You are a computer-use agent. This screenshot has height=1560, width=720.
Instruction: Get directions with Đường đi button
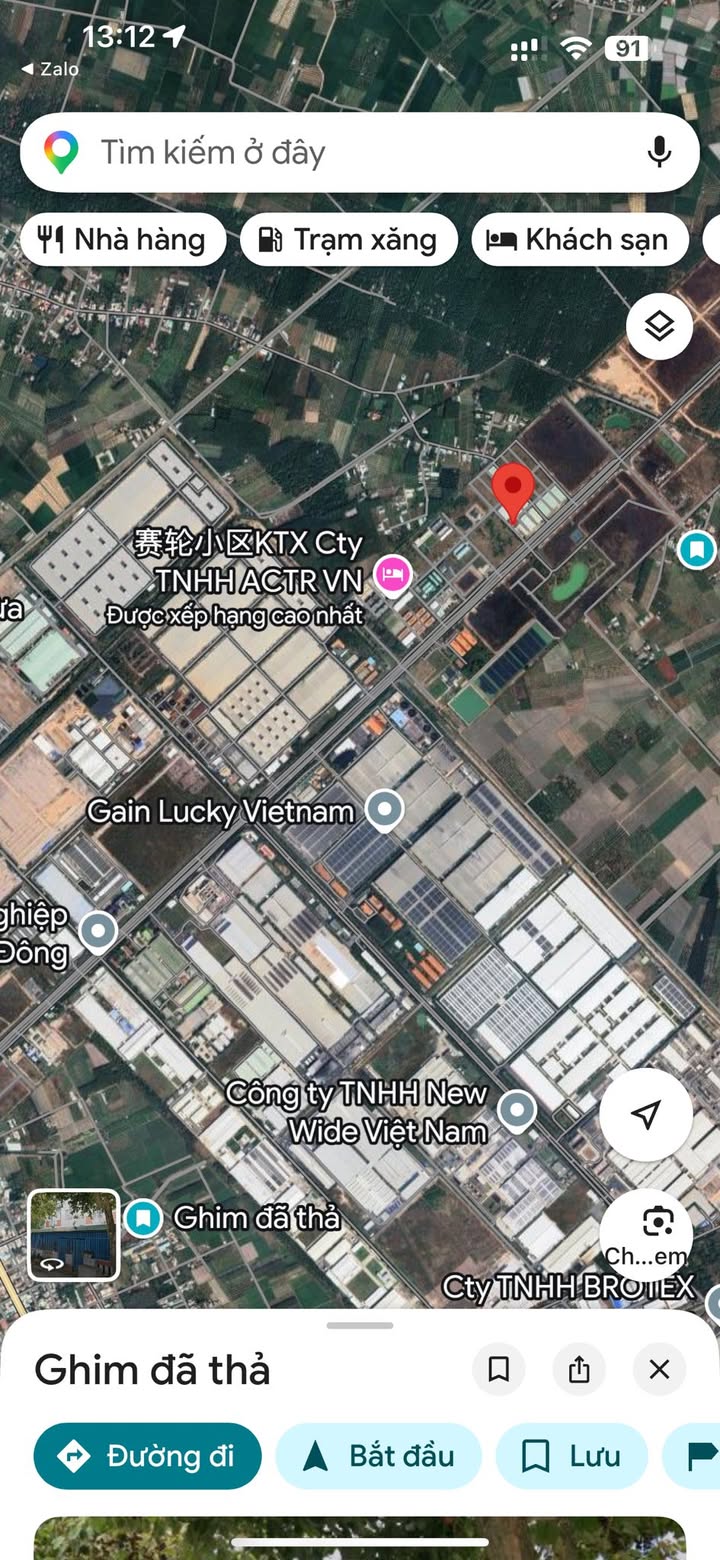(147, 1456)
